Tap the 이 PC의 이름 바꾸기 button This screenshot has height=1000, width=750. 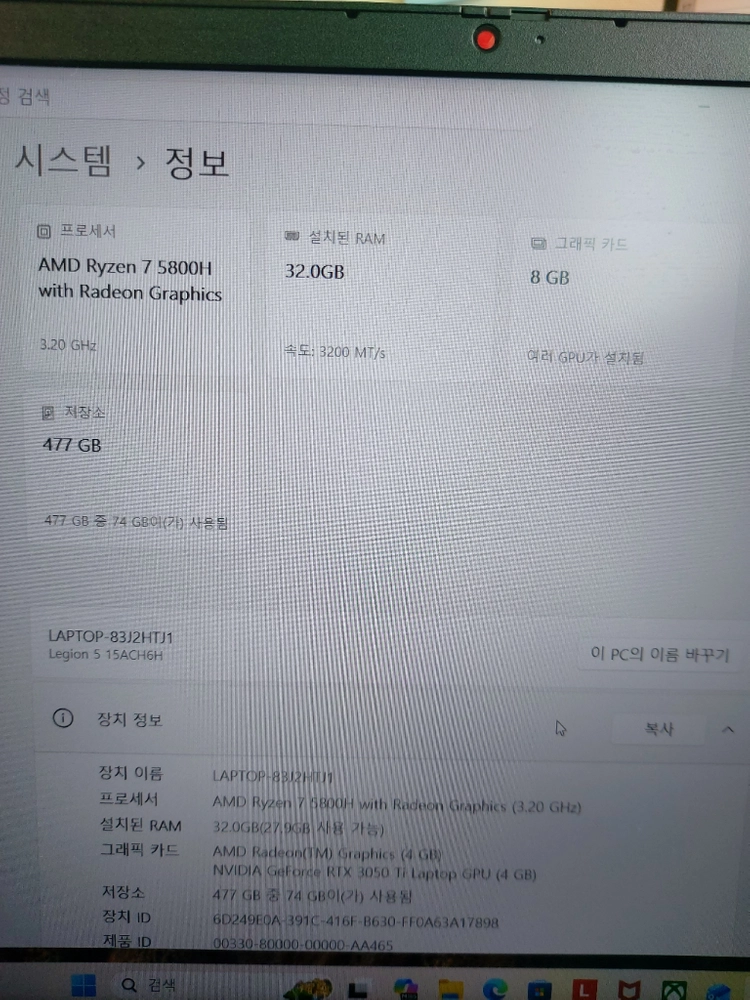click(661, 654)
